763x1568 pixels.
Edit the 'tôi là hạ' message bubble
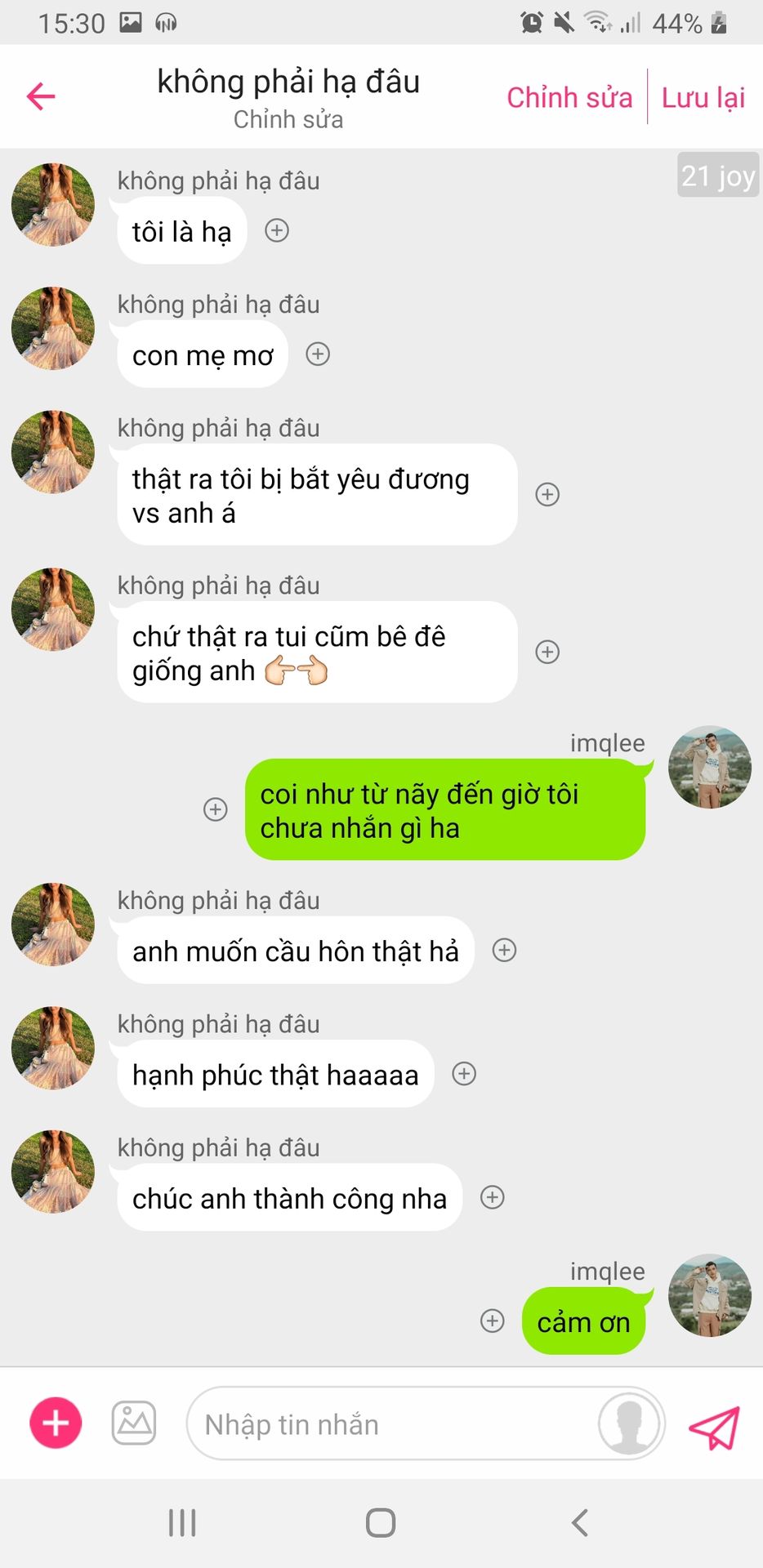[181, 232]
